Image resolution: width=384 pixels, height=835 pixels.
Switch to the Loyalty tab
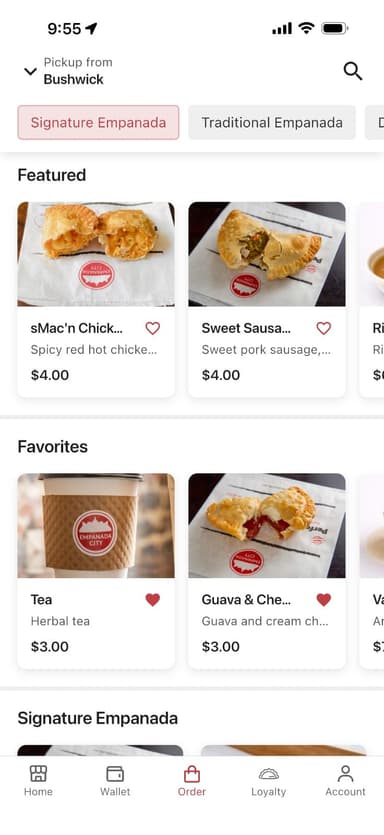[268, 781]
